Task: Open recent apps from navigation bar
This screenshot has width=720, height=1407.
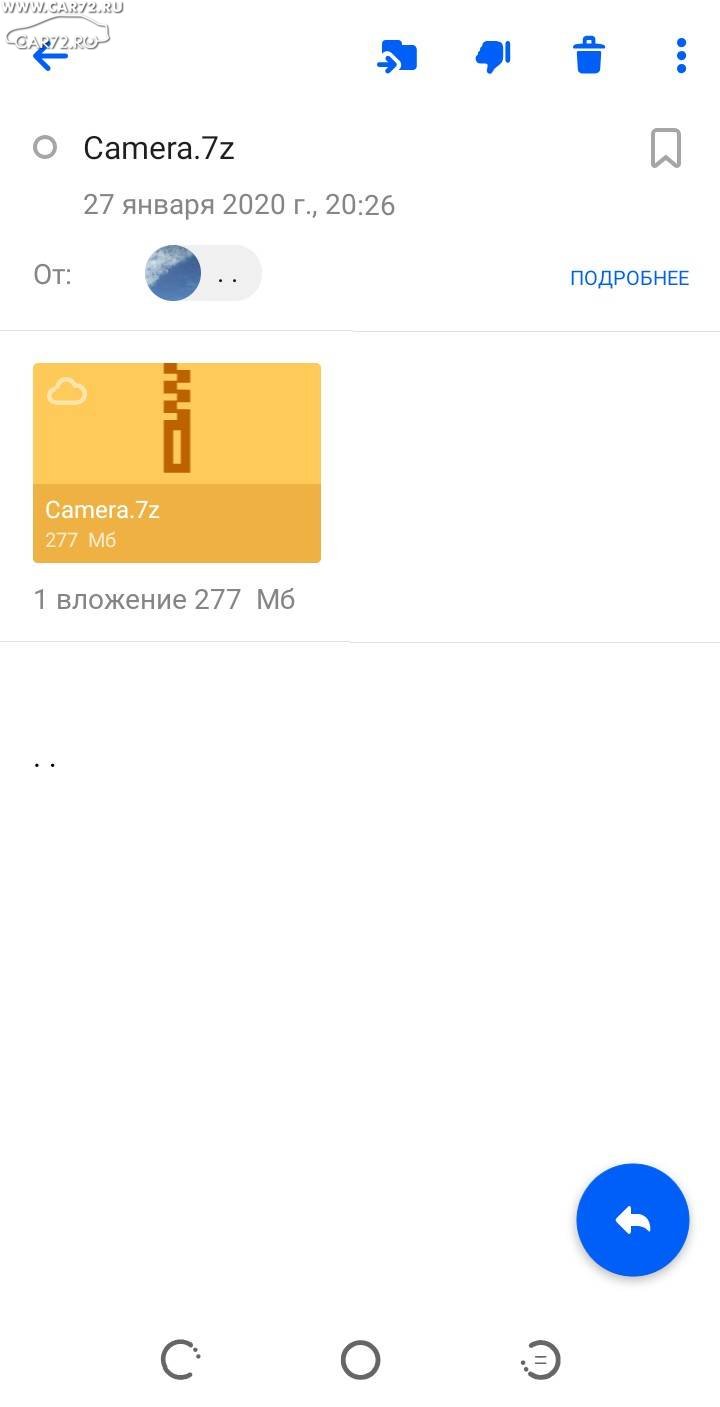Action: (541, 1360)
